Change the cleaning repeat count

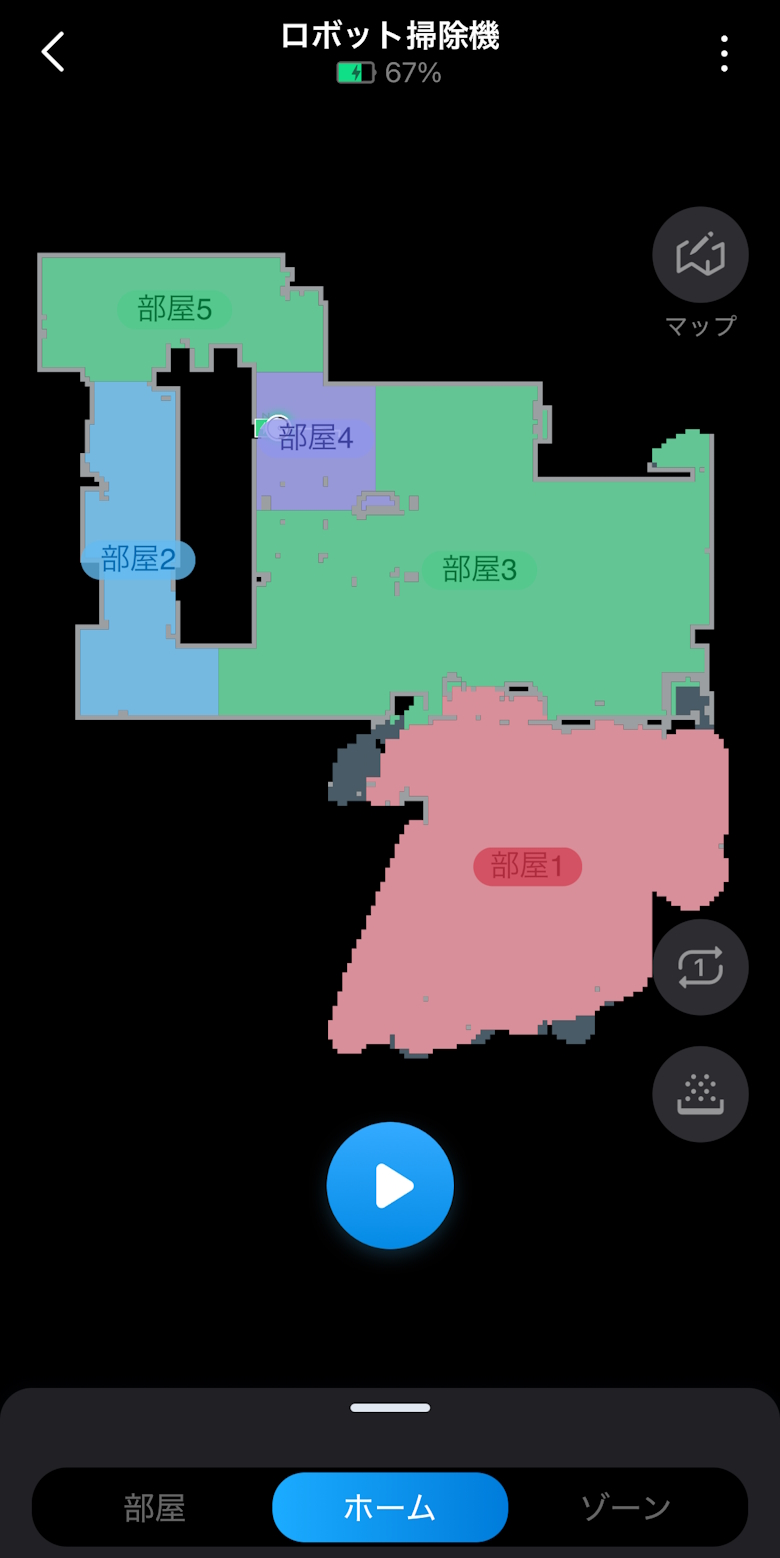pyautogui.click(x=700, y=967)
